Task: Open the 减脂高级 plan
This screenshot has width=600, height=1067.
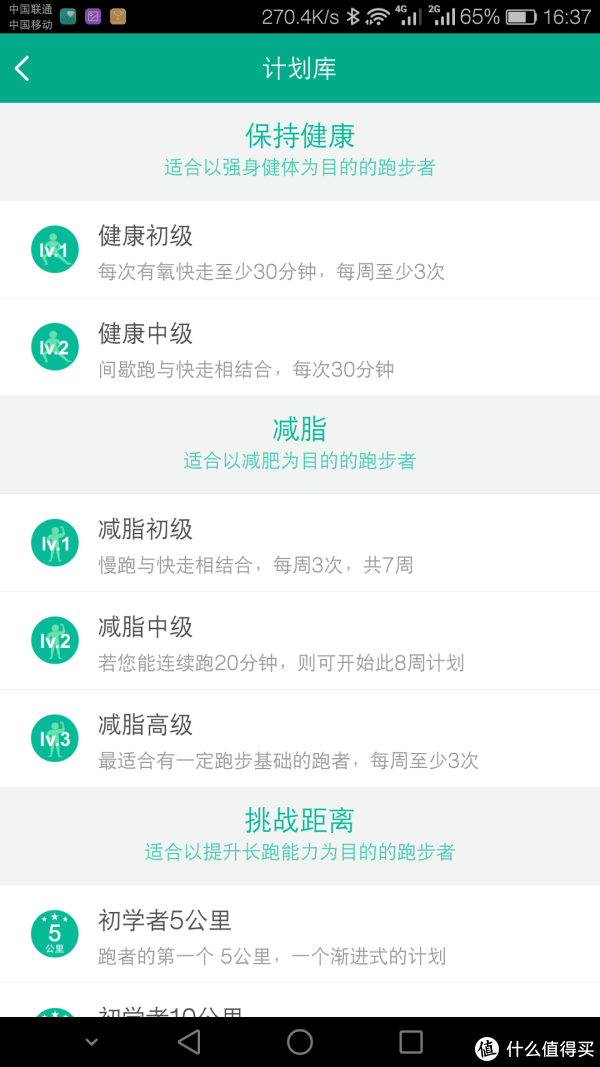Action: point(300,739)
